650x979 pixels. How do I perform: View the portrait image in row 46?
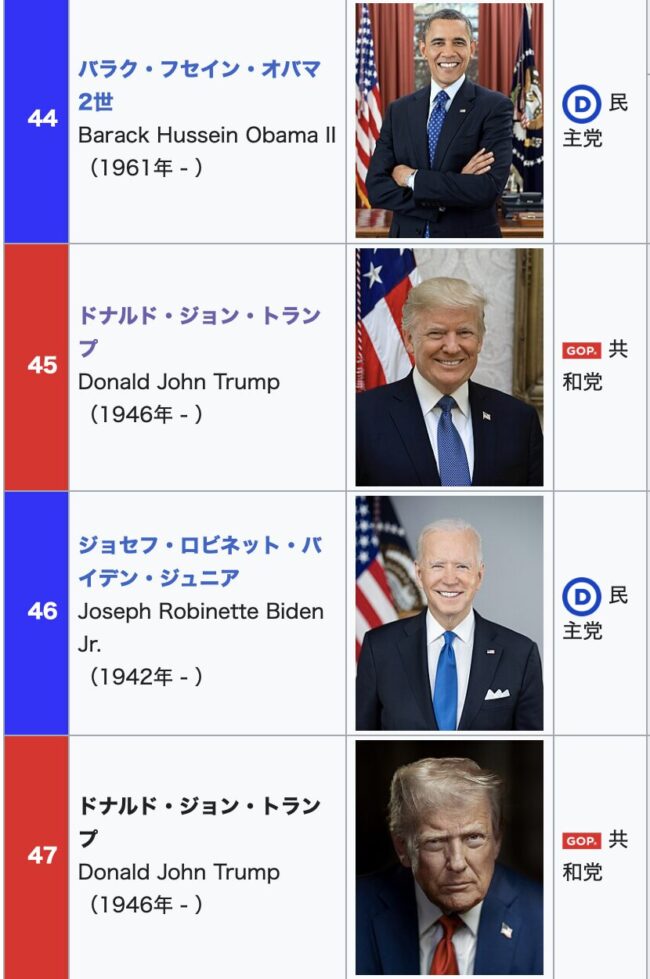449,612
